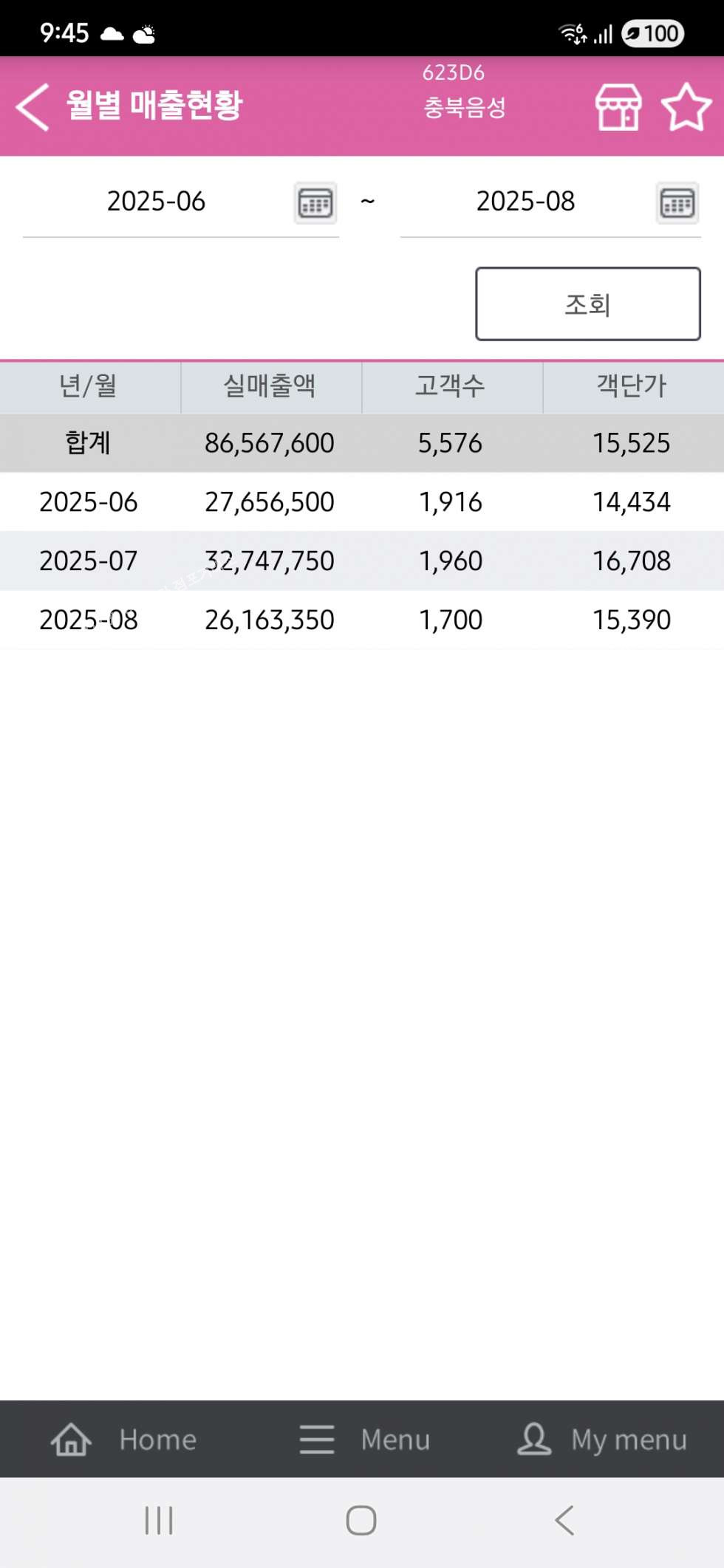Go to My menu tab
This screenshot has width=724, height=1568.
602,1439
